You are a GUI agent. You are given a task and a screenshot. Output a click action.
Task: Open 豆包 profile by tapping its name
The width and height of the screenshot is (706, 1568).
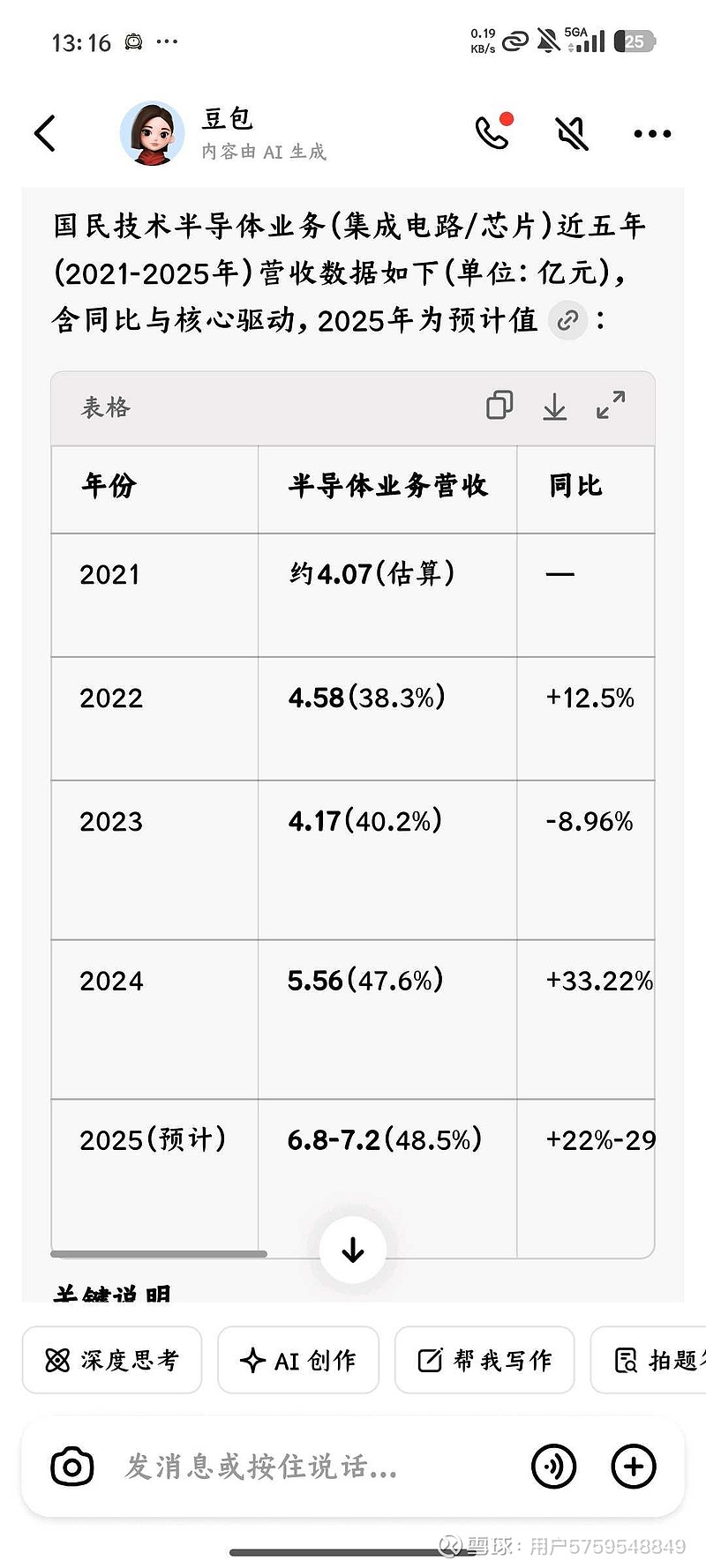point(226,120)
